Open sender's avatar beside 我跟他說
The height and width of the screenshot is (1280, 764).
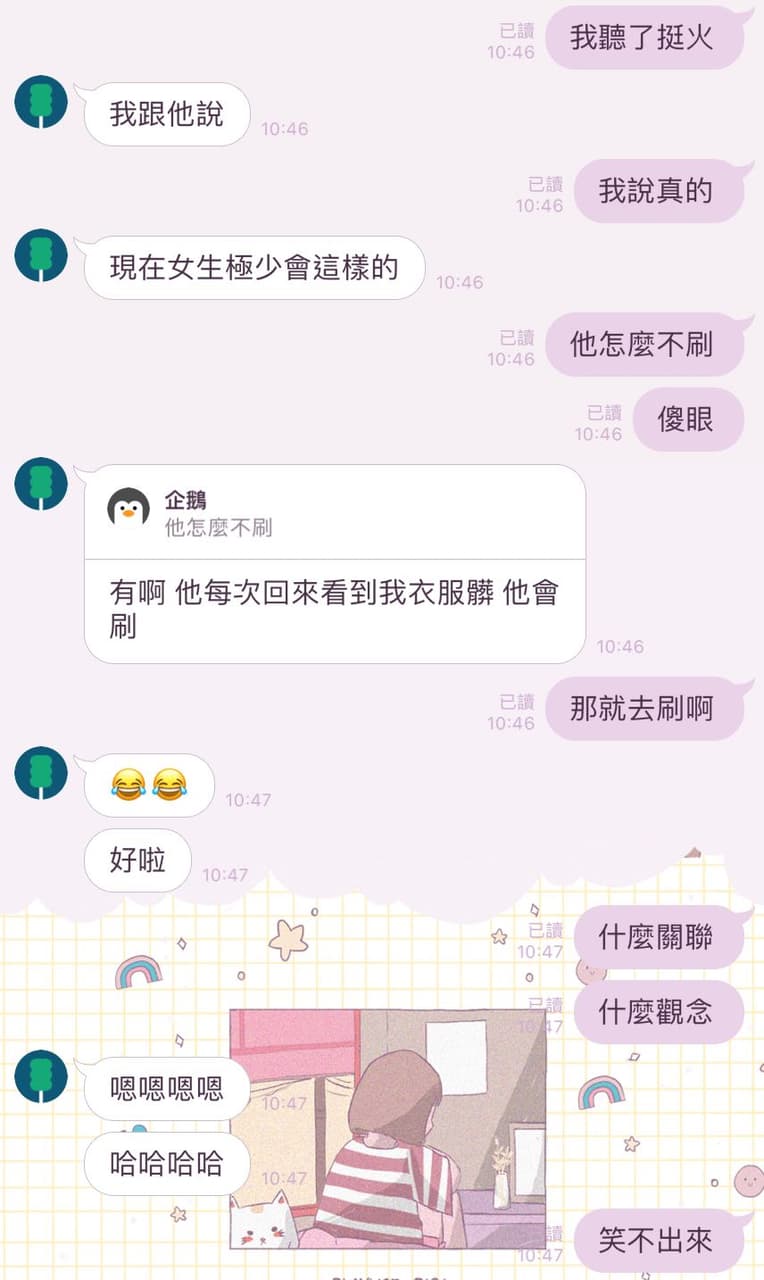41,101
